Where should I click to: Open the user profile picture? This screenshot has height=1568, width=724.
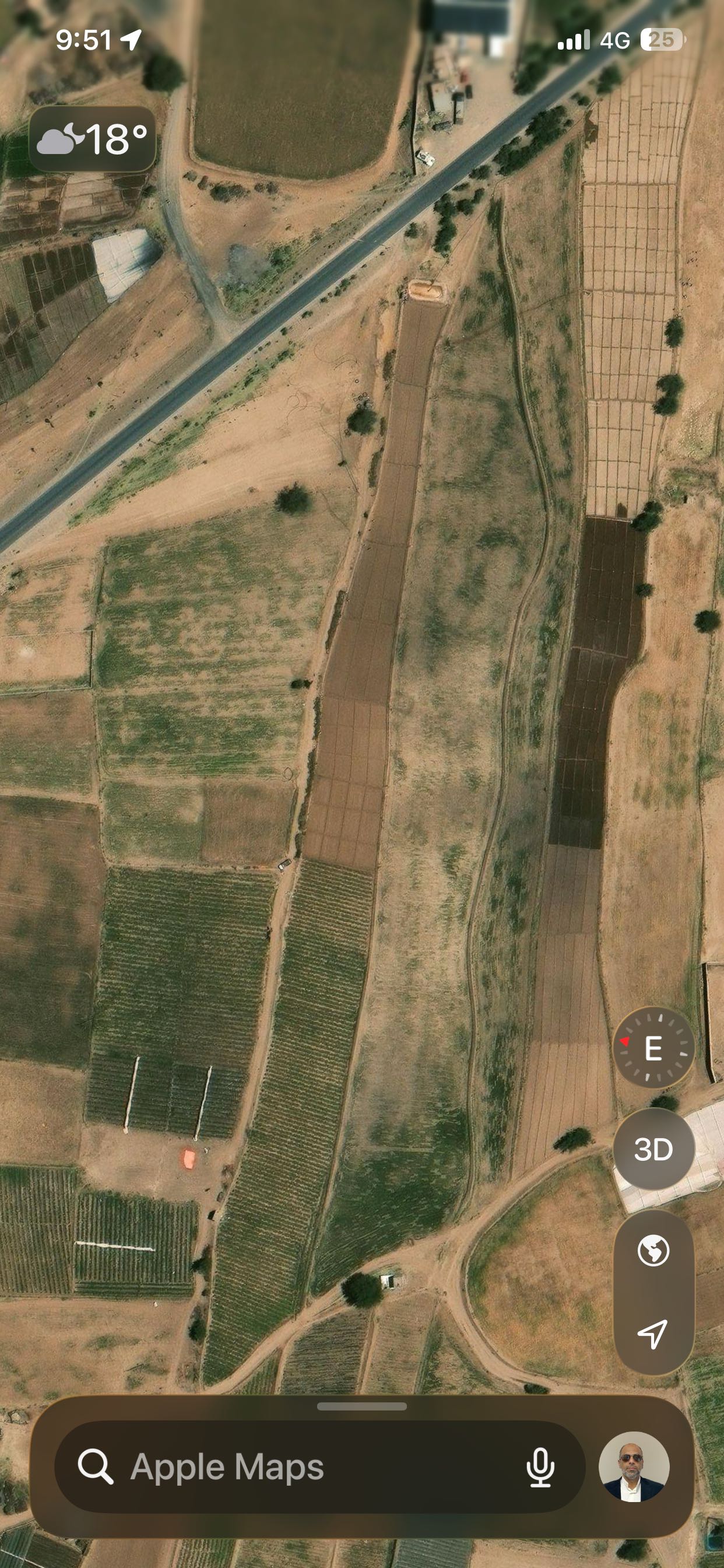633,1466
